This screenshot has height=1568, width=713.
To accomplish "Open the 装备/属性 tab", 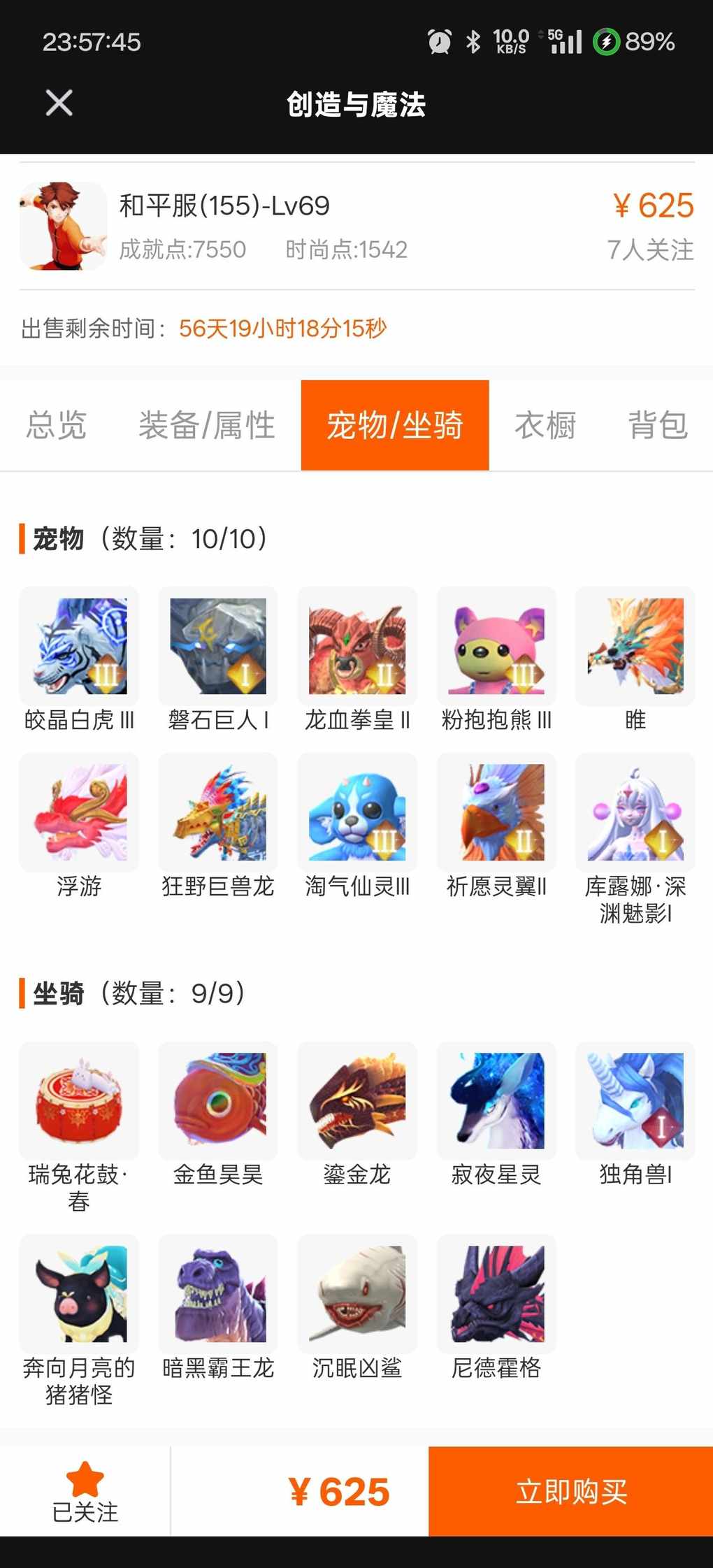I will click(207, 426).
